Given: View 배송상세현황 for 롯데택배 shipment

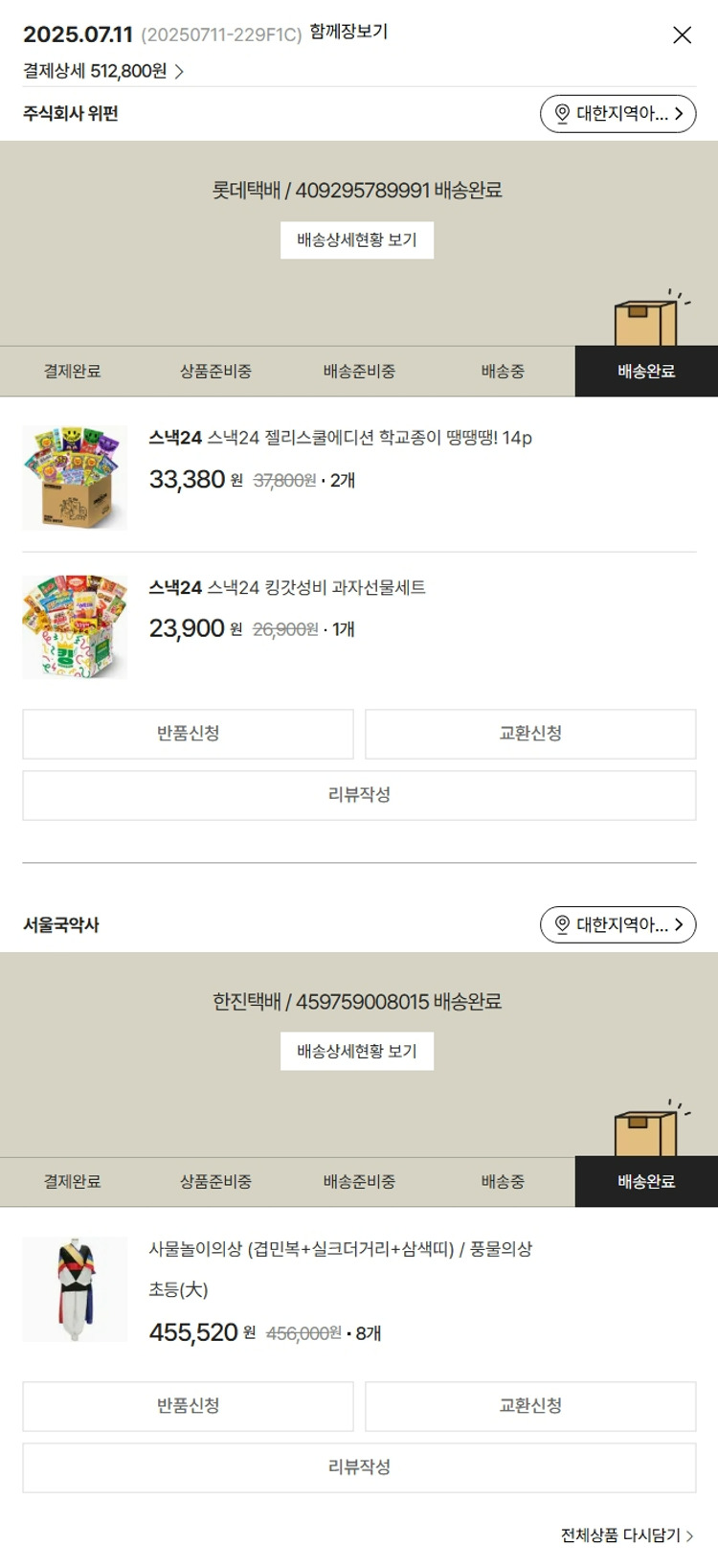Looking at the screenshot, I should [x=356, y=240].
